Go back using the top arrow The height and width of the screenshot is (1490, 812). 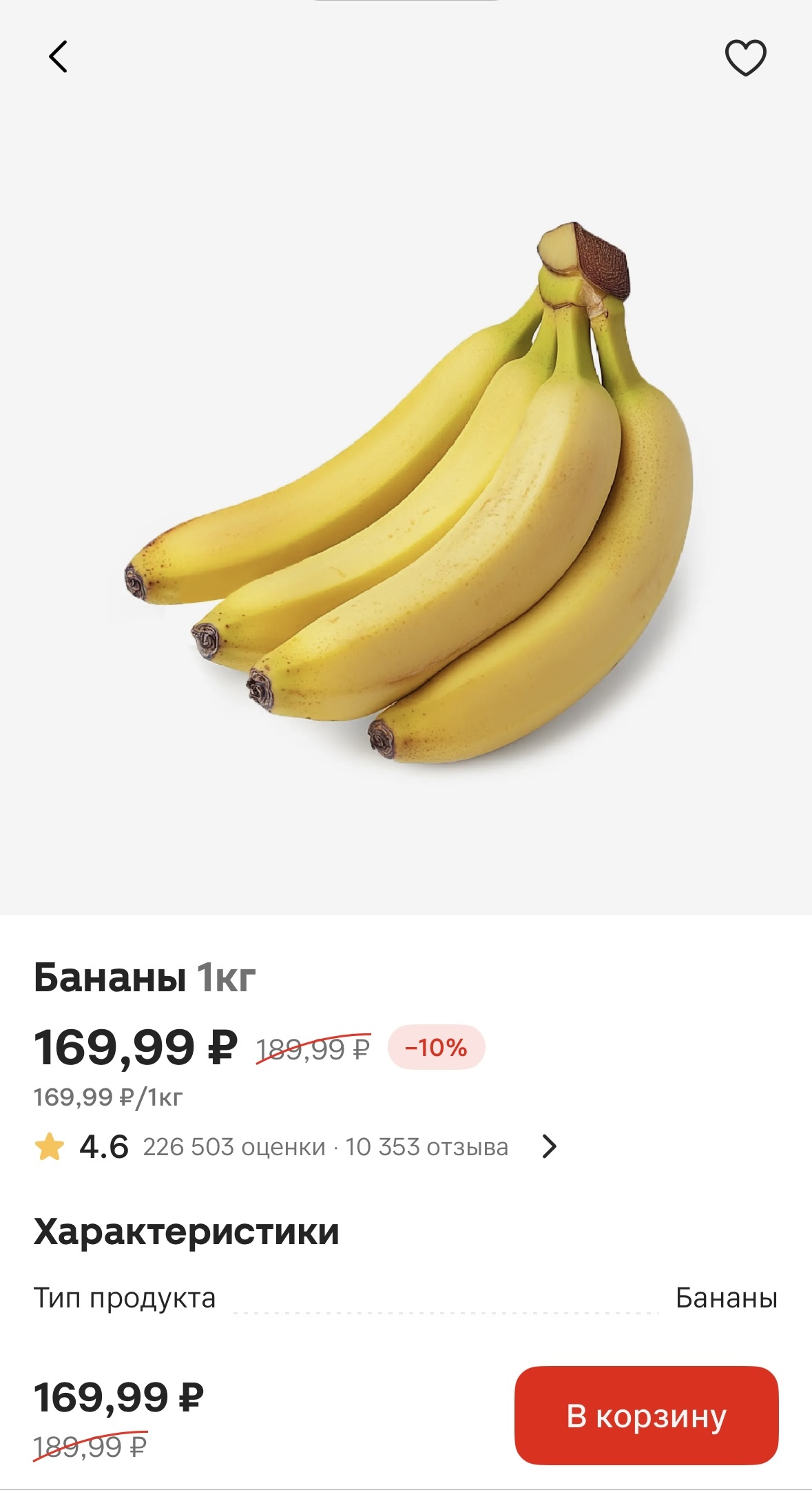point(59,56)
